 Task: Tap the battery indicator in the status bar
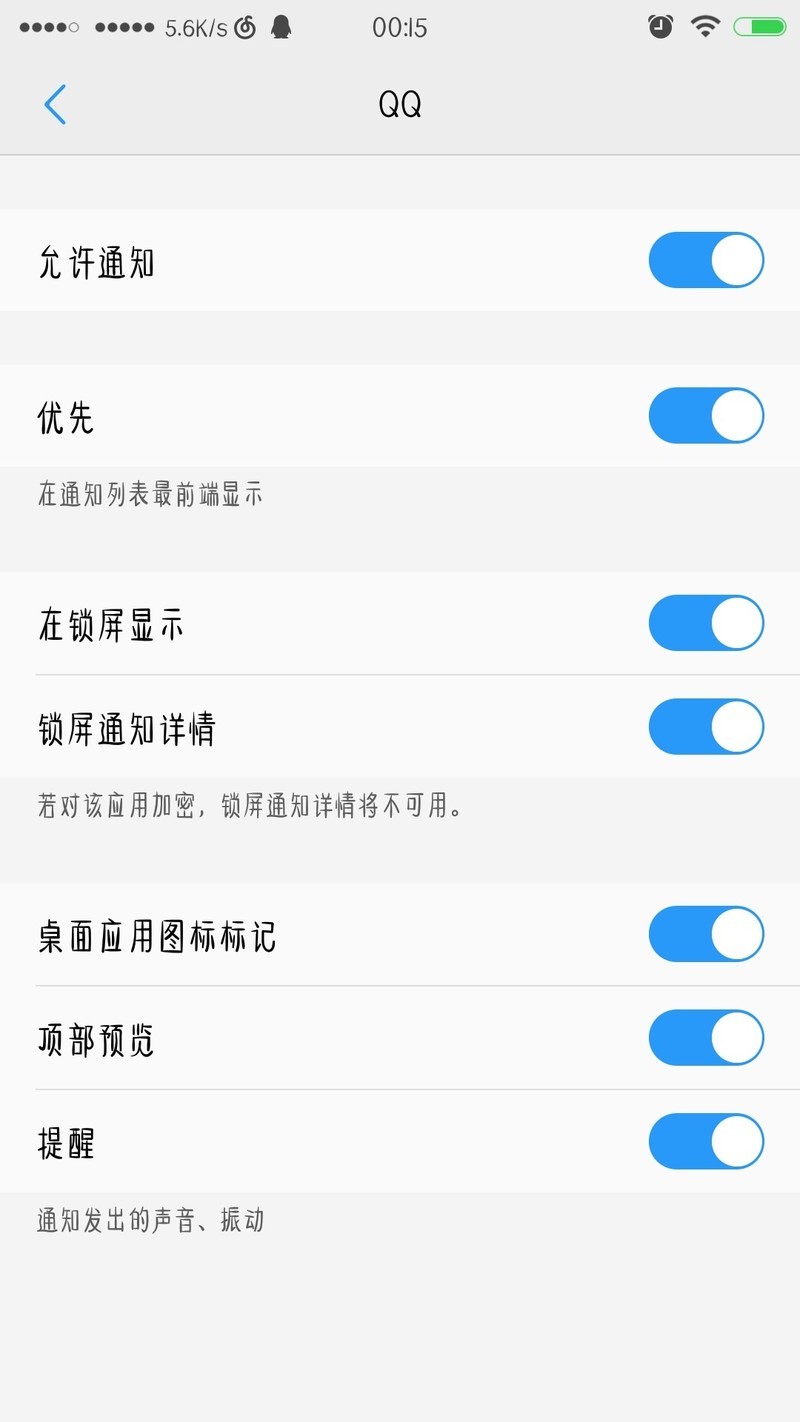point(757,27)
